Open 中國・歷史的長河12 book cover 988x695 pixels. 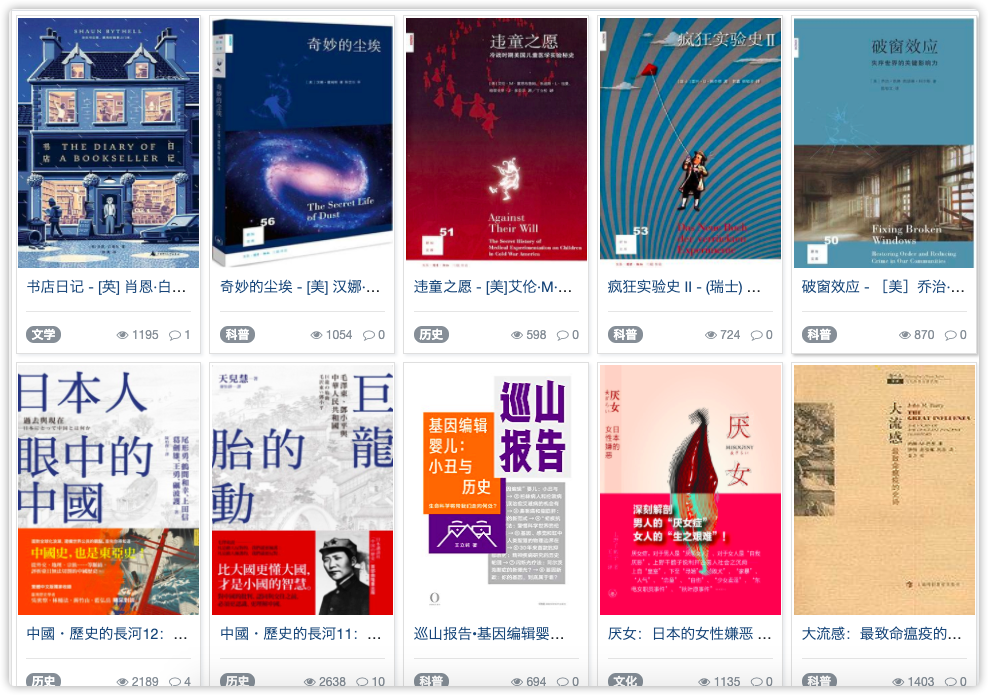point(108,490)
